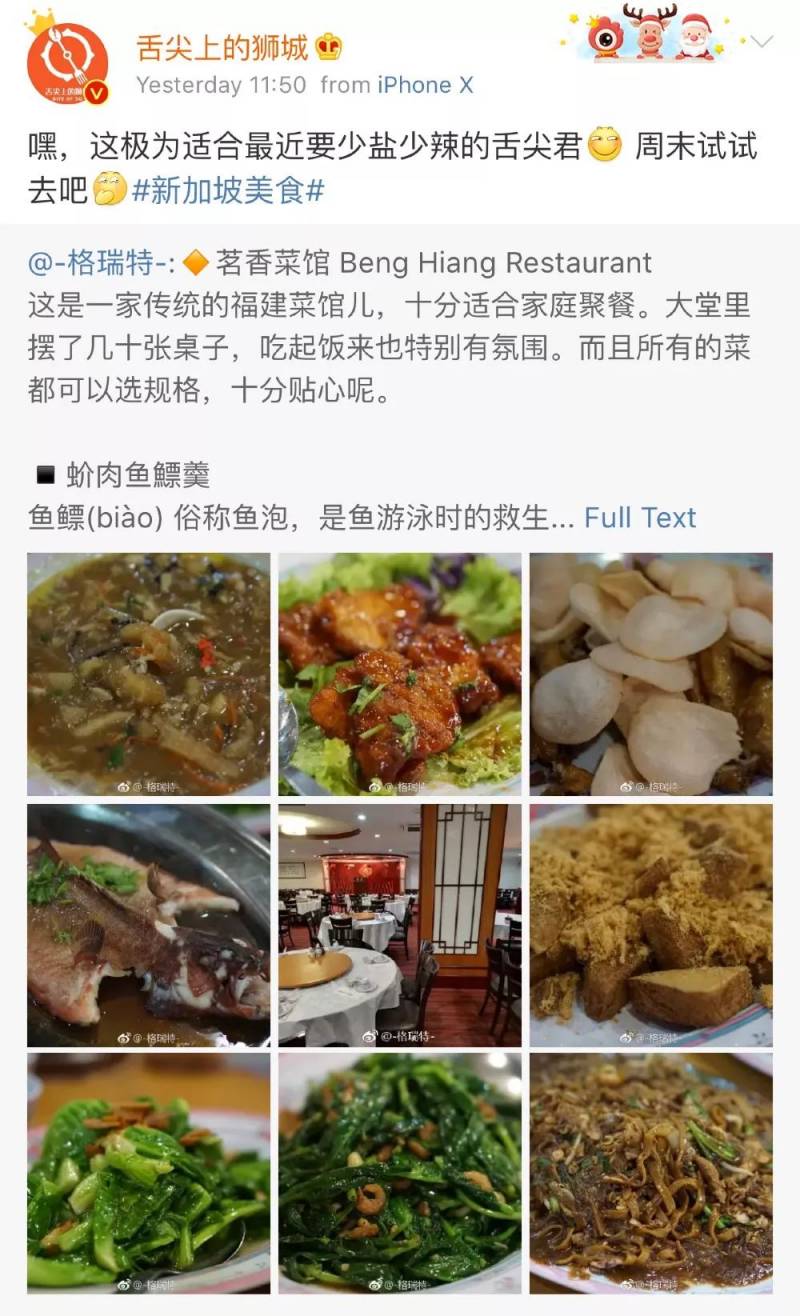The height and width of the screenshot is (1316, 800).
Task: View the restaurant dining hall photo
Action: point(400,925)
